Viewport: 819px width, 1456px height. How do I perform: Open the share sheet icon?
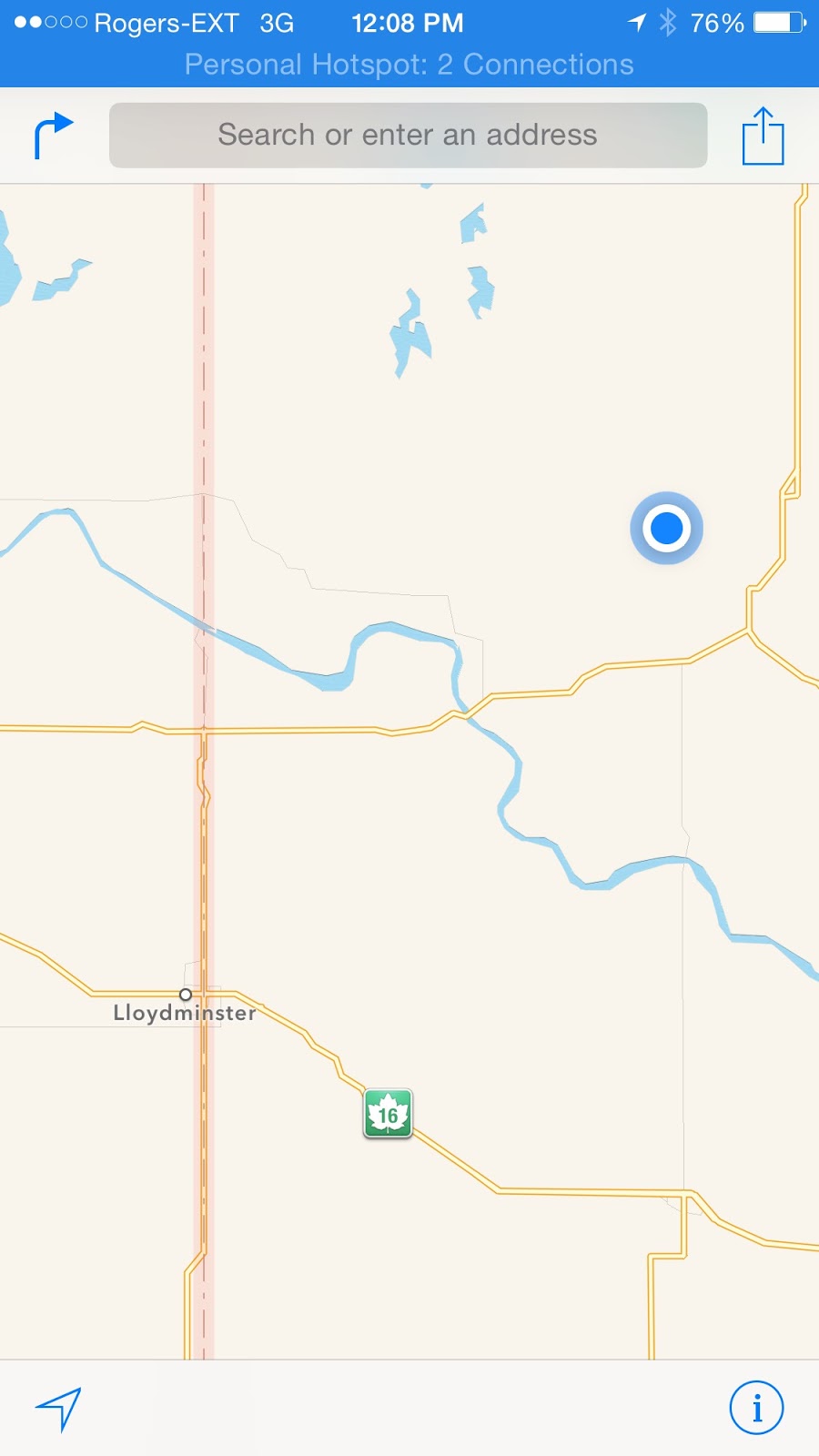[763, 136]
